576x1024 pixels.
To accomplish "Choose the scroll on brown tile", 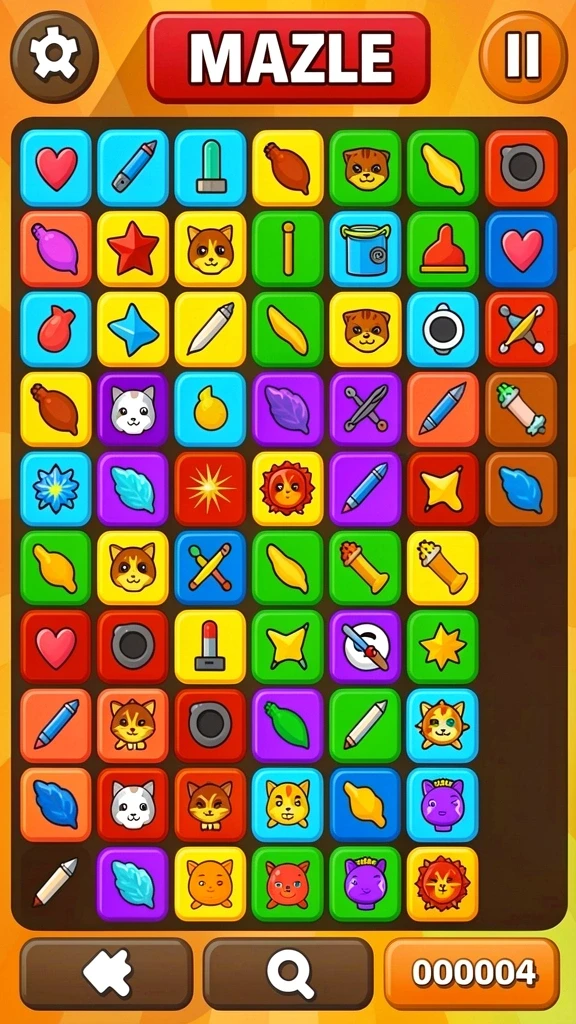I will pos(521,409).
